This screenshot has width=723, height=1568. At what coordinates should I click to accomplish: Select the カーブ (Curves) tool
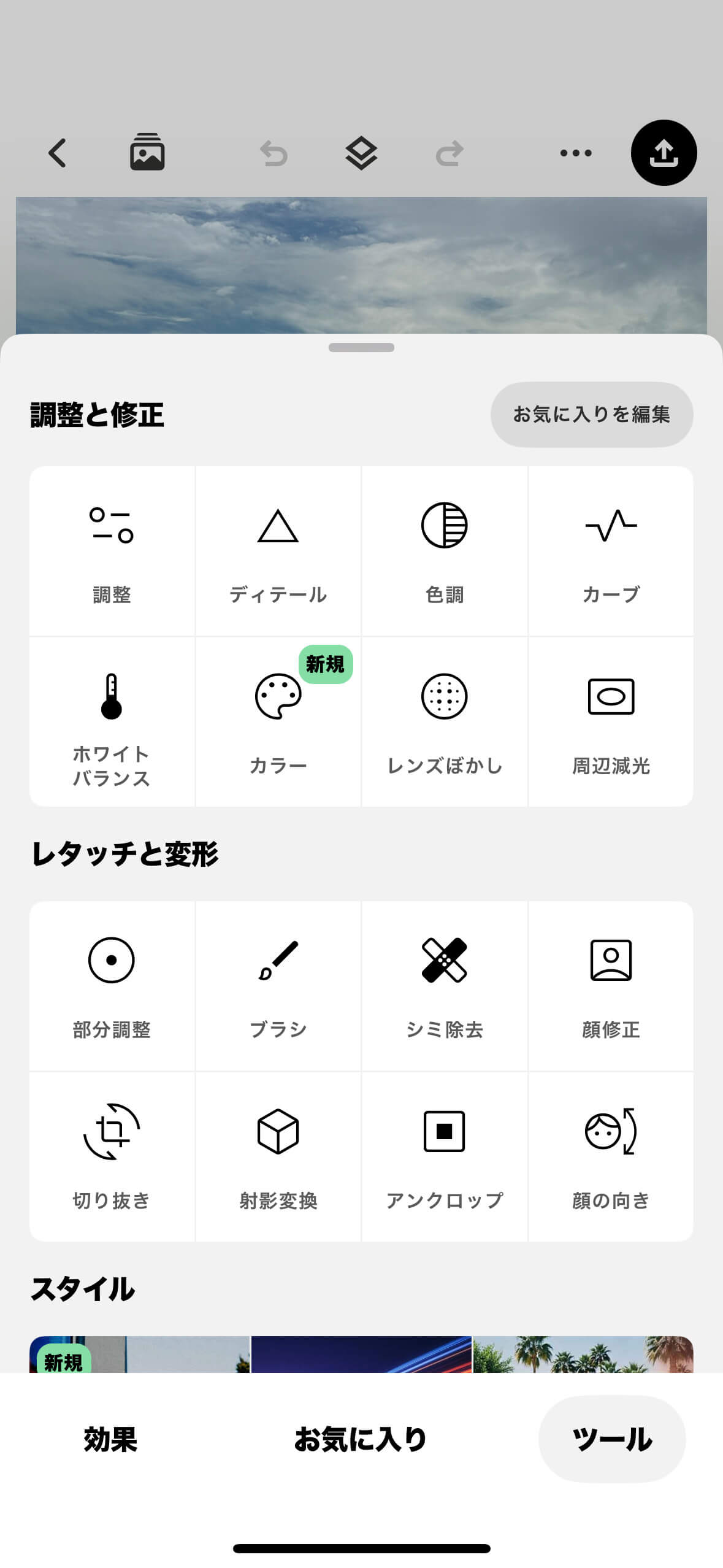[611, 552]
